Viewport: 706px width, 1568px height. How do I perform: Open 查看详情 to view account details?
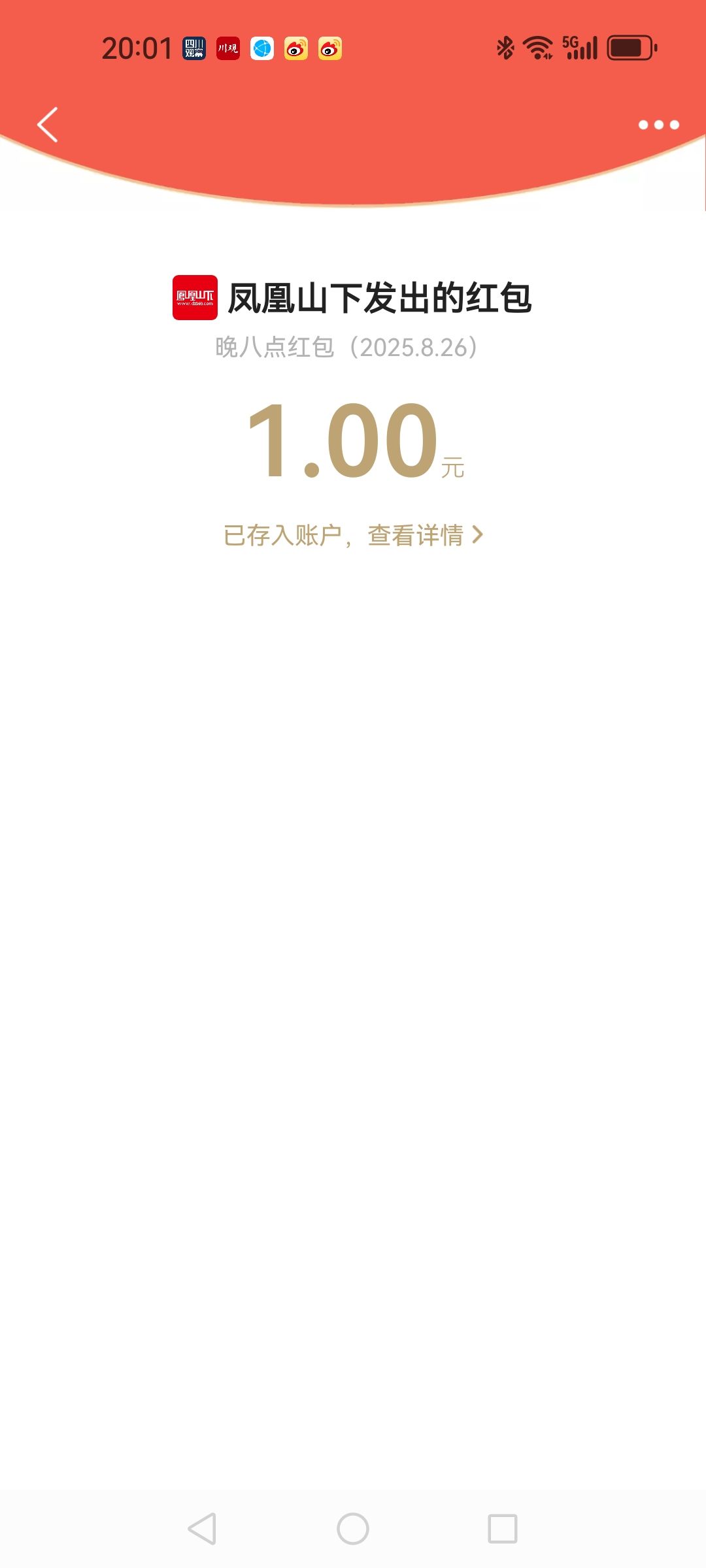pyautogui.click(x=424, y=535)
